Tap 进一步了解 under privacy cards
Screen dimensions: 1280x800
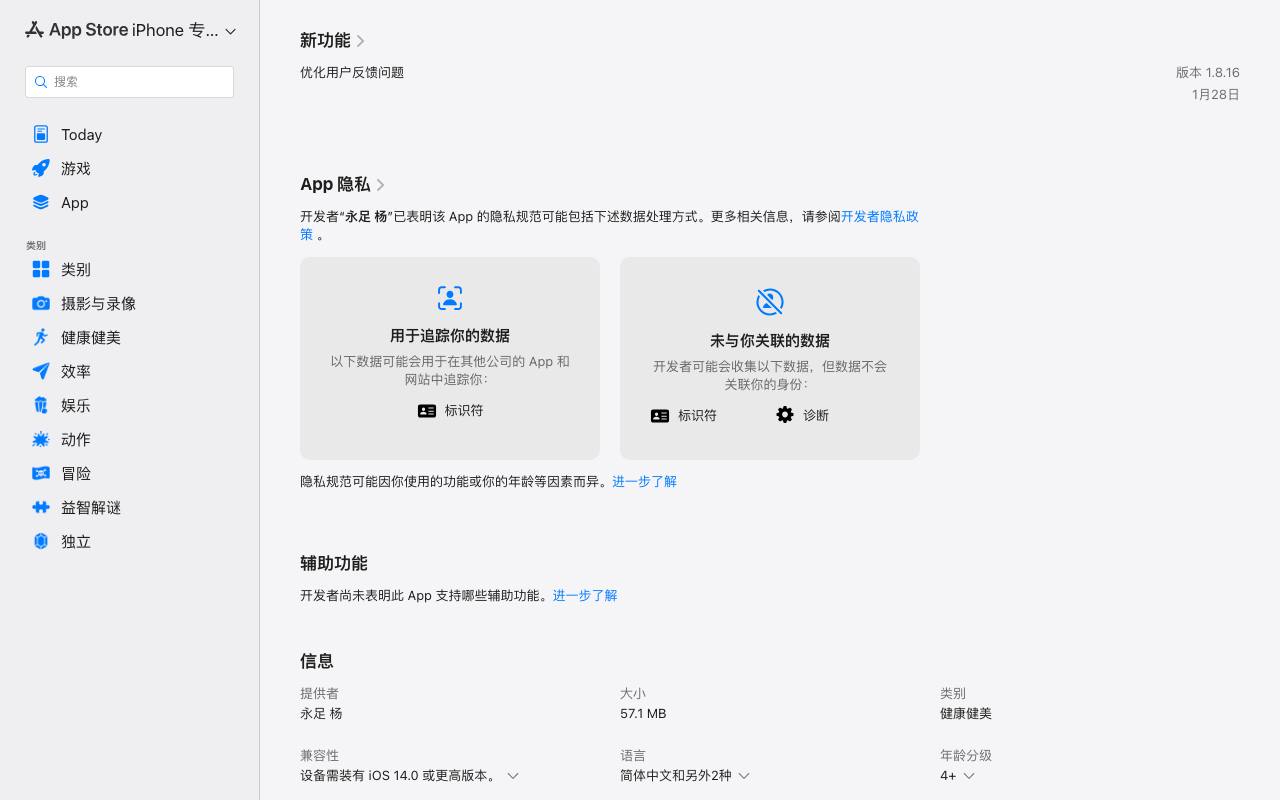click(x=645, y=482)
